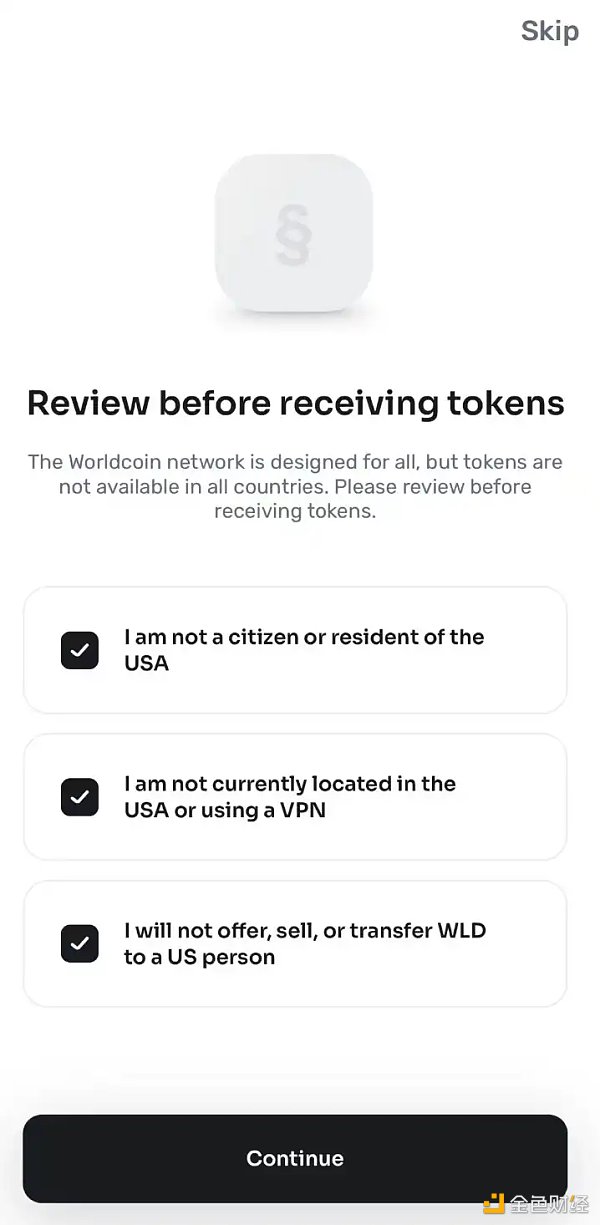Uncheck 'will not offer, sell, or transfer WLD'
Screen dimensions: 600x1225
click(80, 943)
